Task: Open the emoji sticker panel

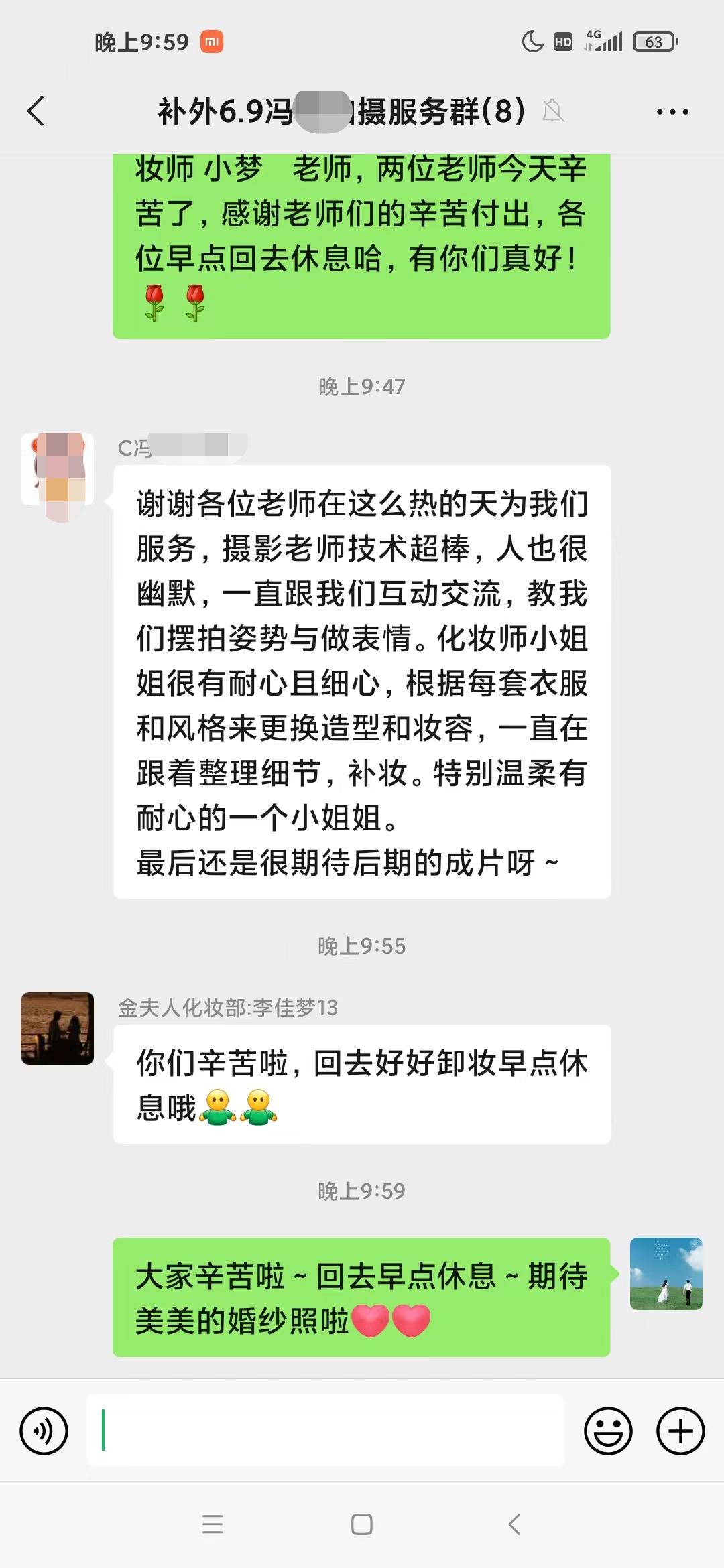Action: pyautogui.click(x=608, y=1431)
